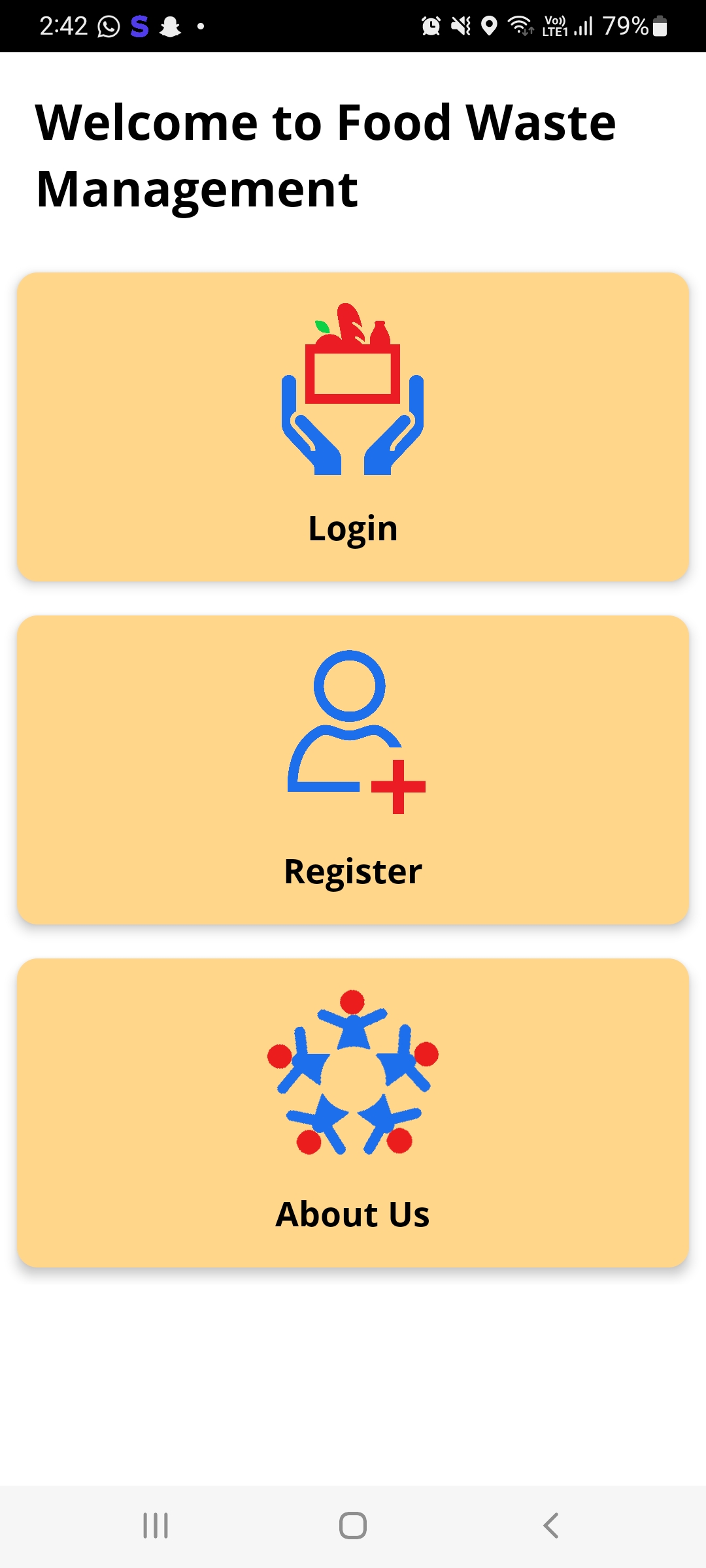The width and height of the screenshot is (706, 1568).
Task: Go back using system back button
Action: [x=551, y=1526]
